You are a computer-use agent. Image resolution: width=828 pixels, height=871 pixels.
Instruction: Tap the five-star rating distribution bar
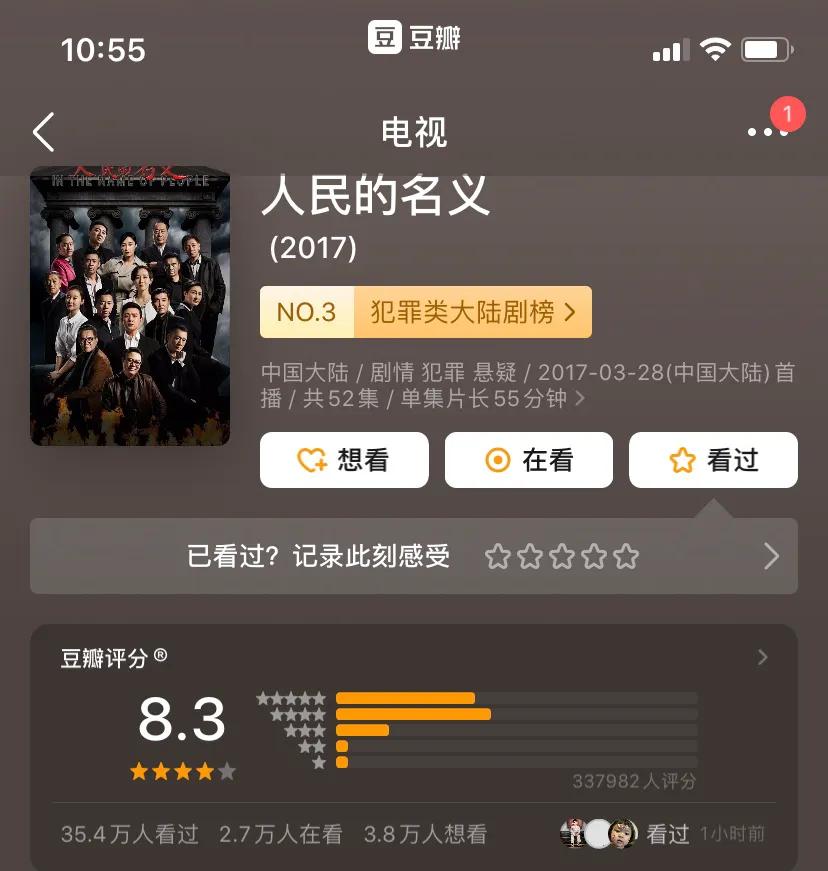tap(407, 698)
